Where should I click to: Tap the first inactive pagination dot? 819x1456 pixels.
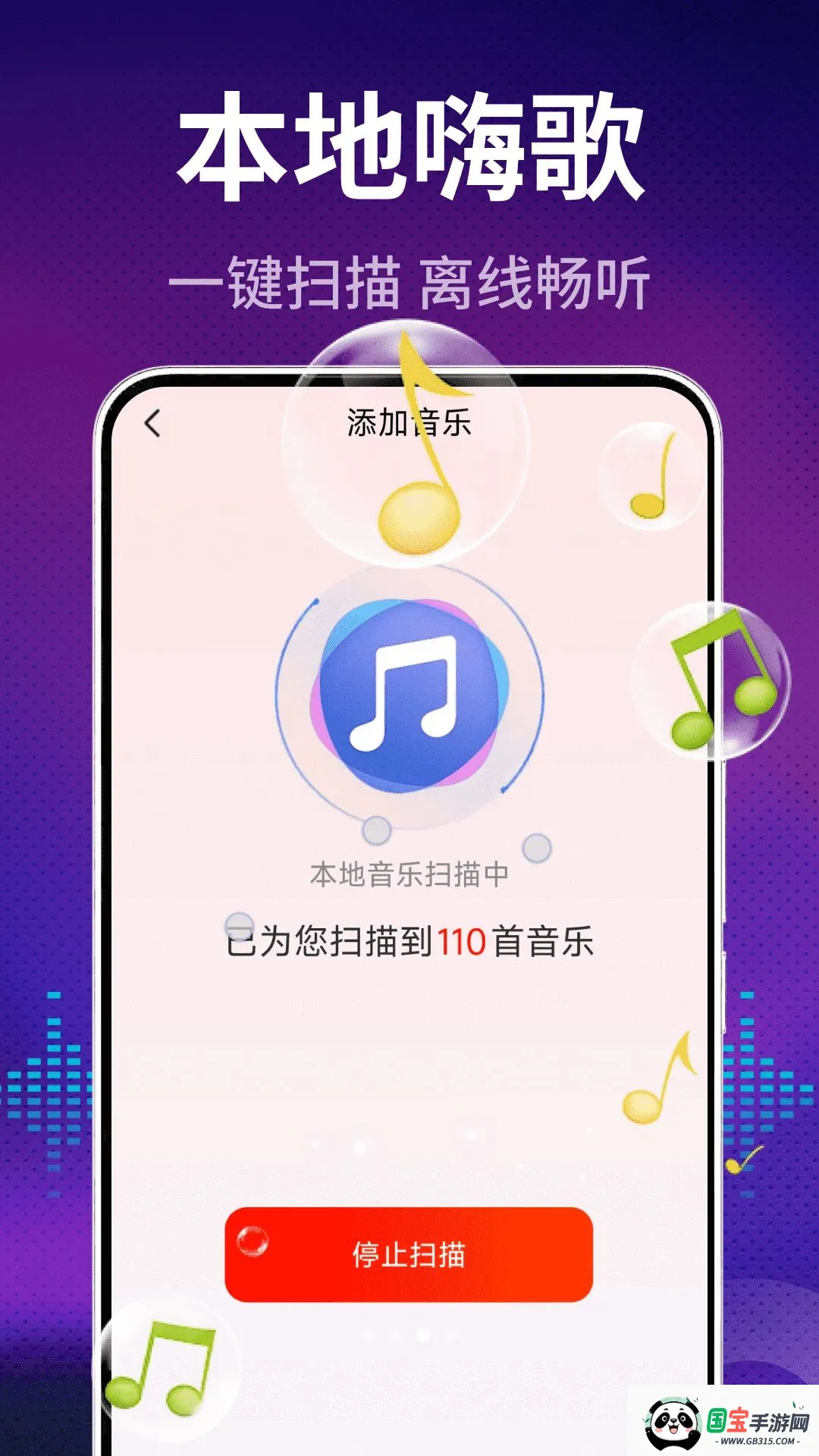pyautogui.click(x=367, y=1336)
